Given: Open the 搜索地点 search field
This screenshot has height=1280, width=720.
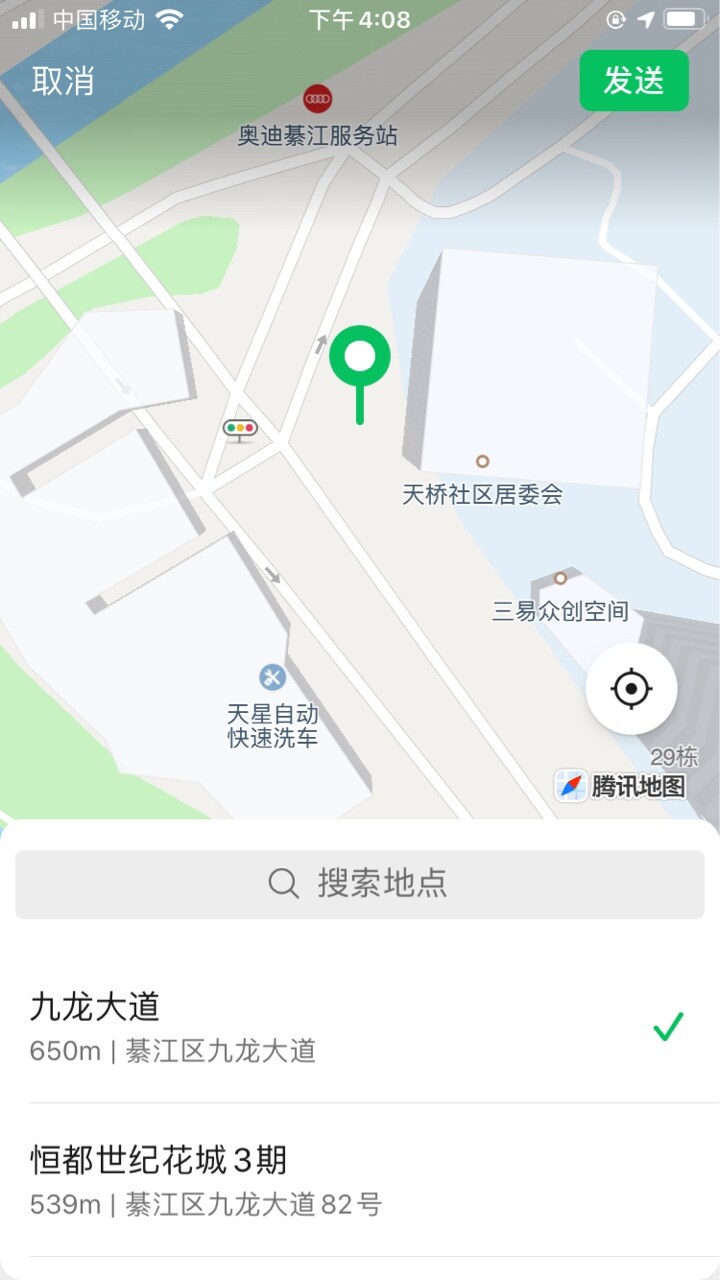Looking at the screenshot, I should [x=360, y=884].
